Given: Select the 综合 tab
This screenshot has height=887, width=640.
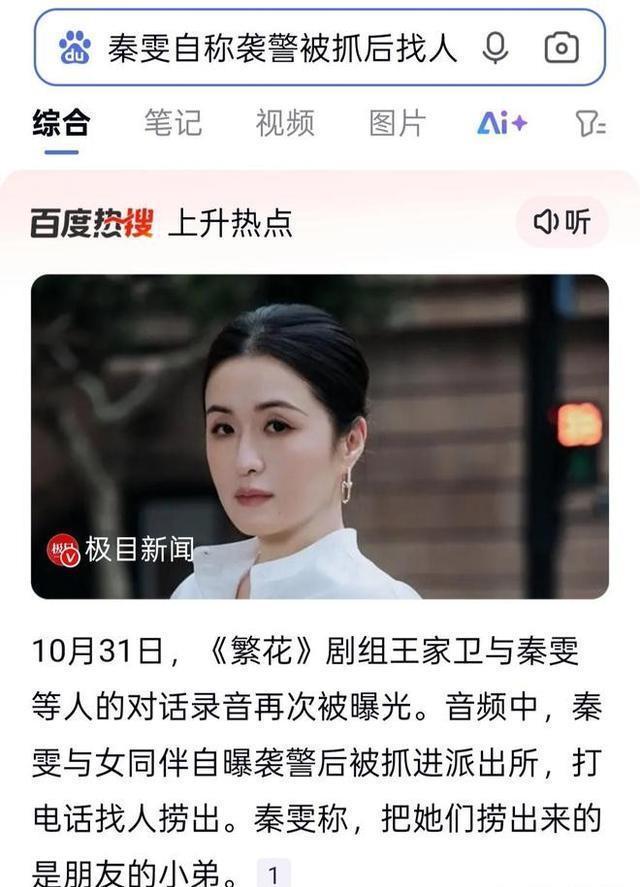Looking at the screenshot, I should (x=61, y=123).
